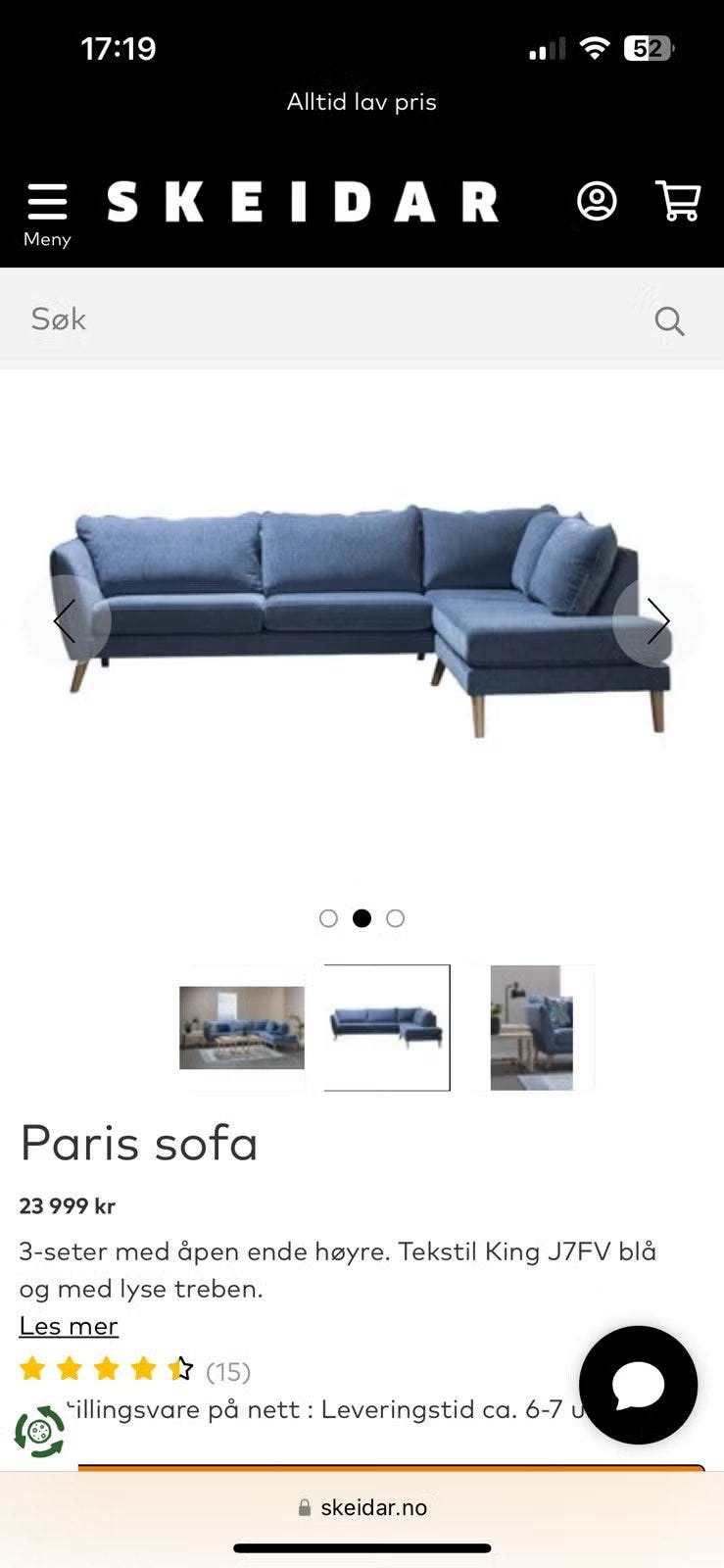724x1568 pixels.
Task: Click the Meny label text
Action: tap(46, 238)
